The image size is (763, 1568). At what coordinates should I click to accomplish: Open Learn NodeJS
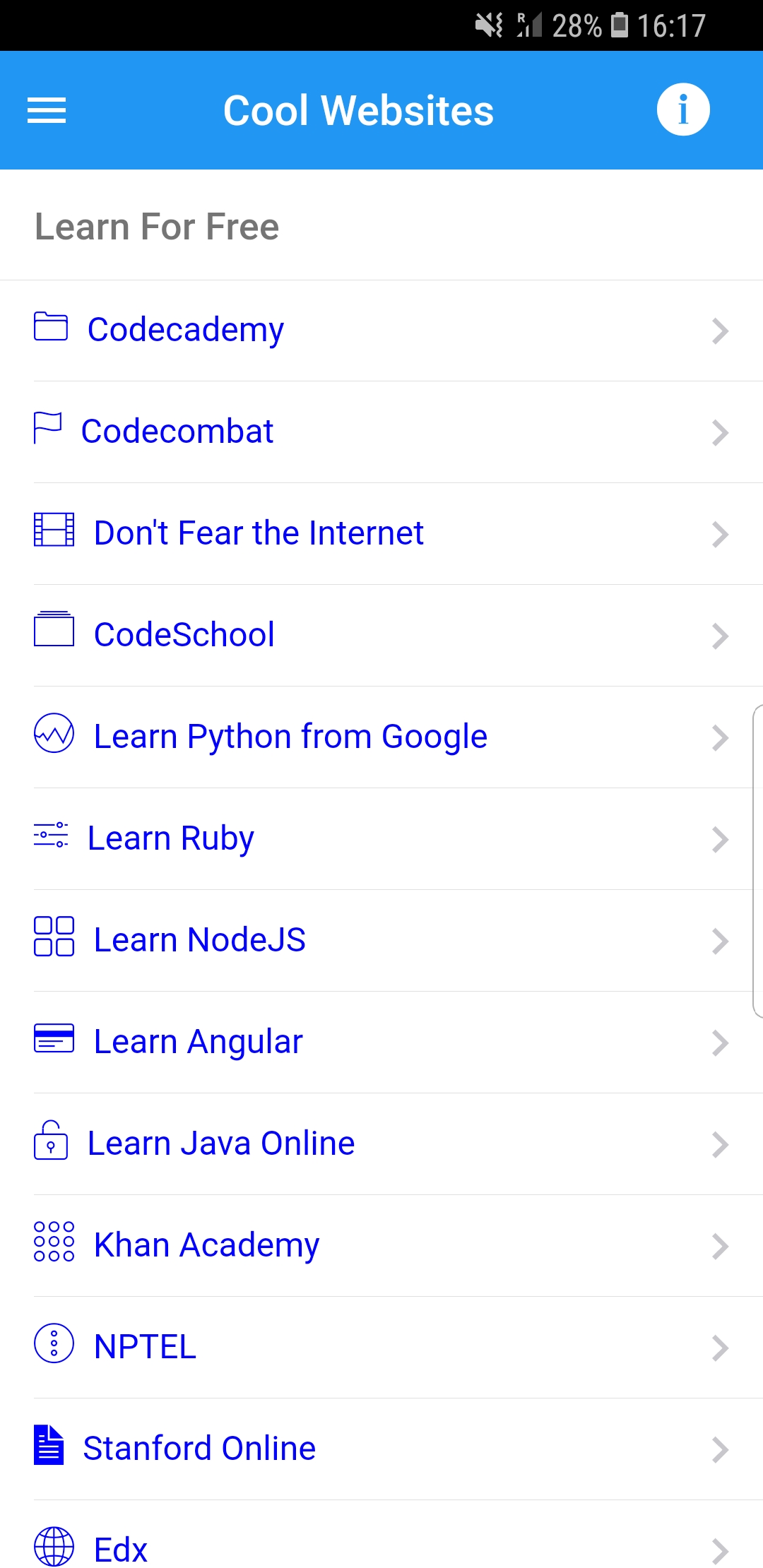coord(381,941)
